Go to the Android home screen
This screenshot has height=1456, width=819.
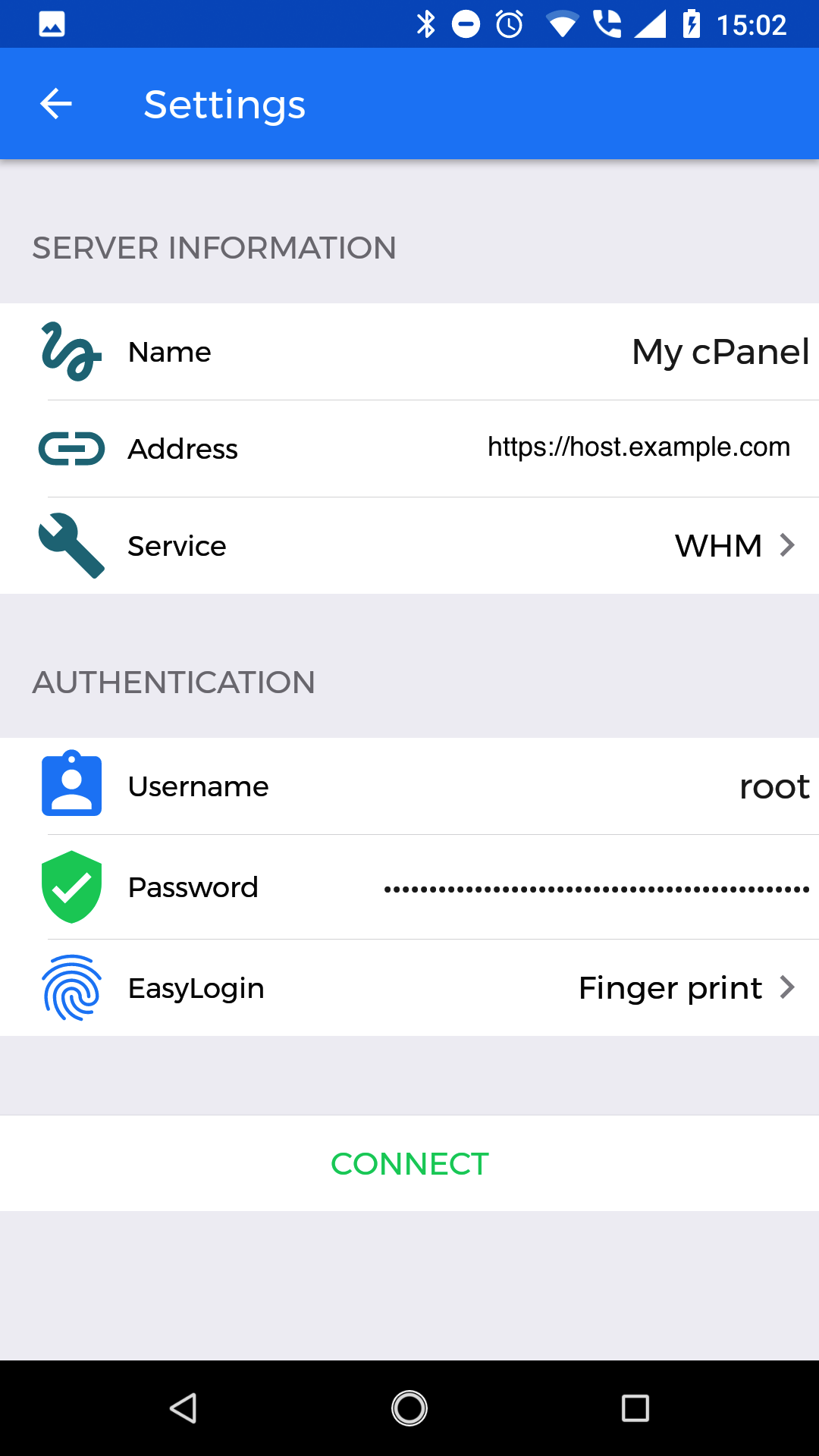pos(409,1408)
